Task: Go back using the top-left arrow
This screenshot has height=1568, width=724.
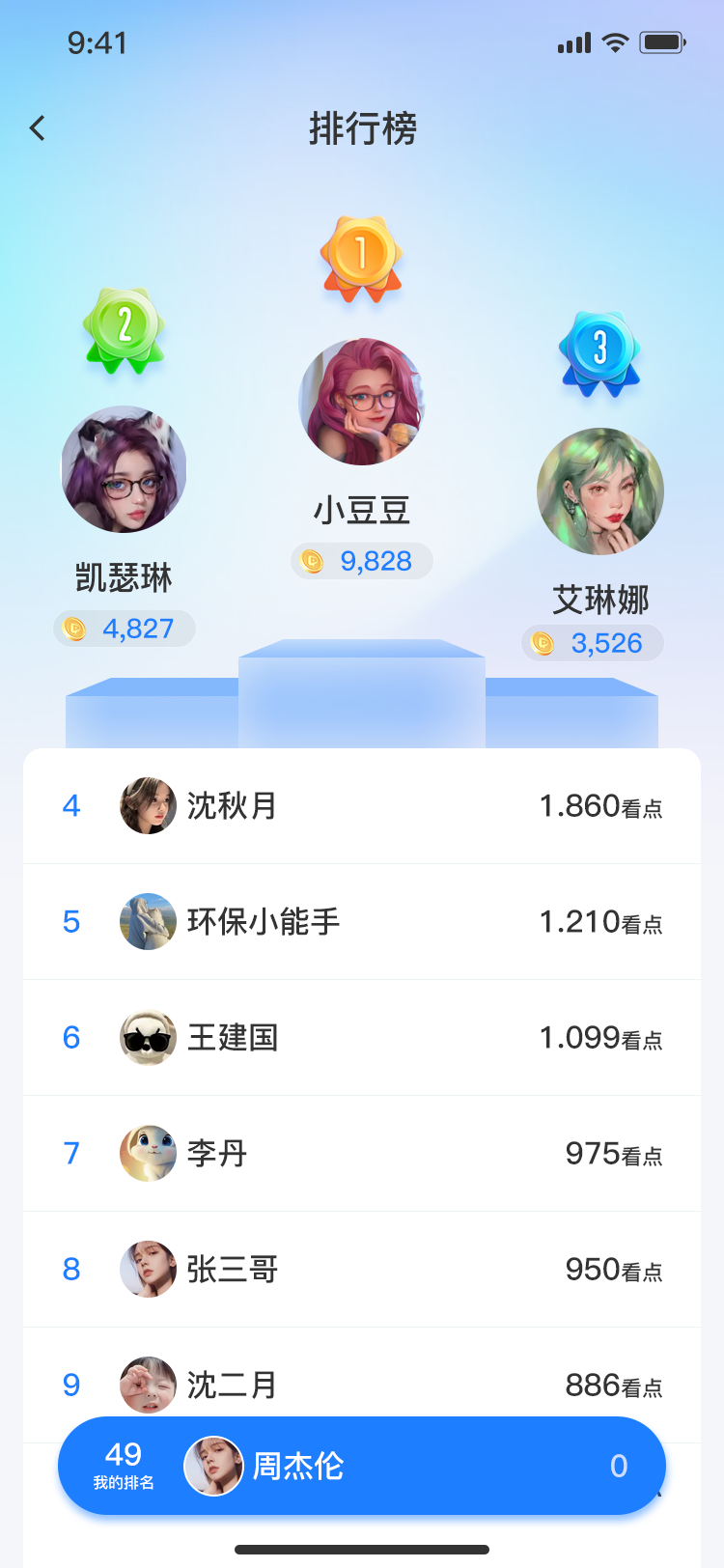Action: click(38, 127)
